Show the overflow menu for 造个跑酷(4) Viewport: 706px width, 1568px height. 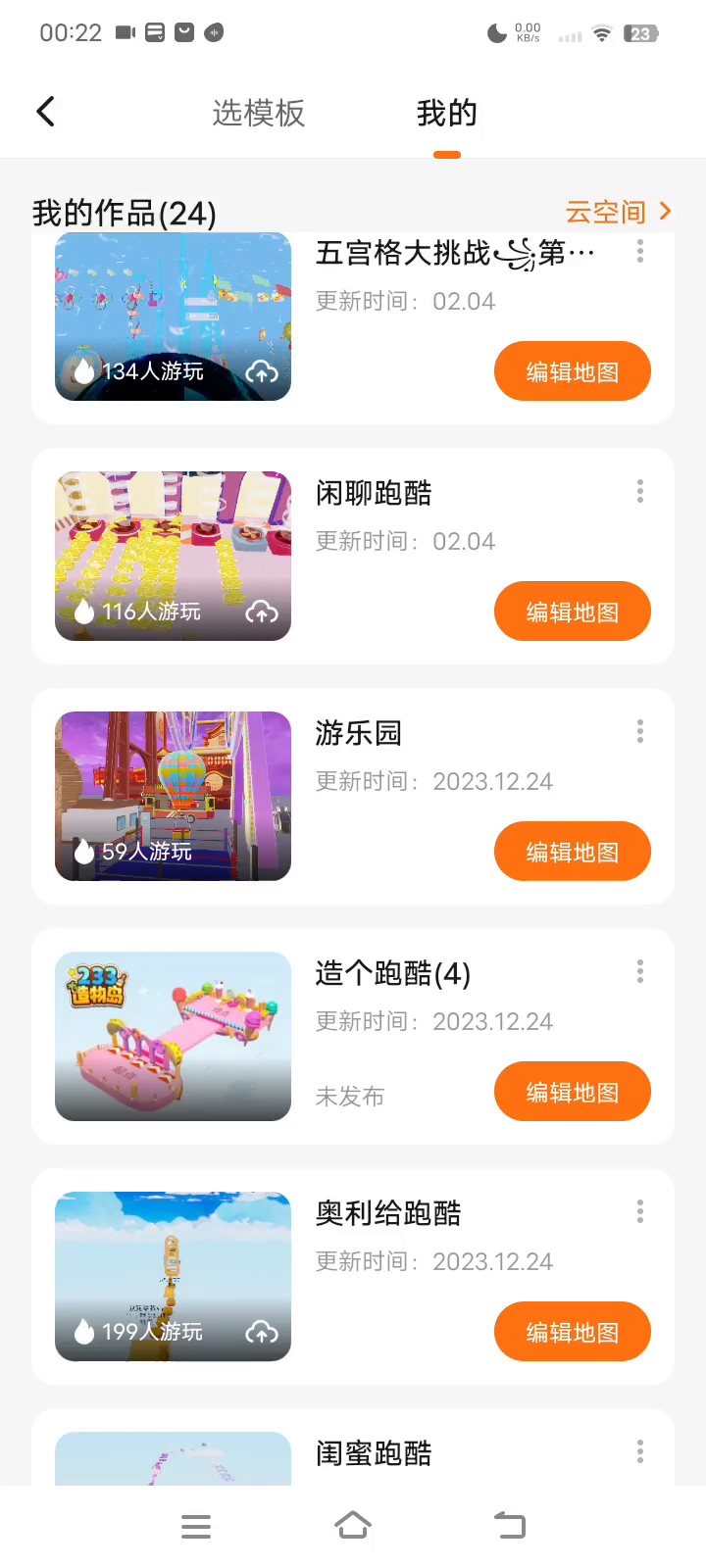tap(640, 971)
